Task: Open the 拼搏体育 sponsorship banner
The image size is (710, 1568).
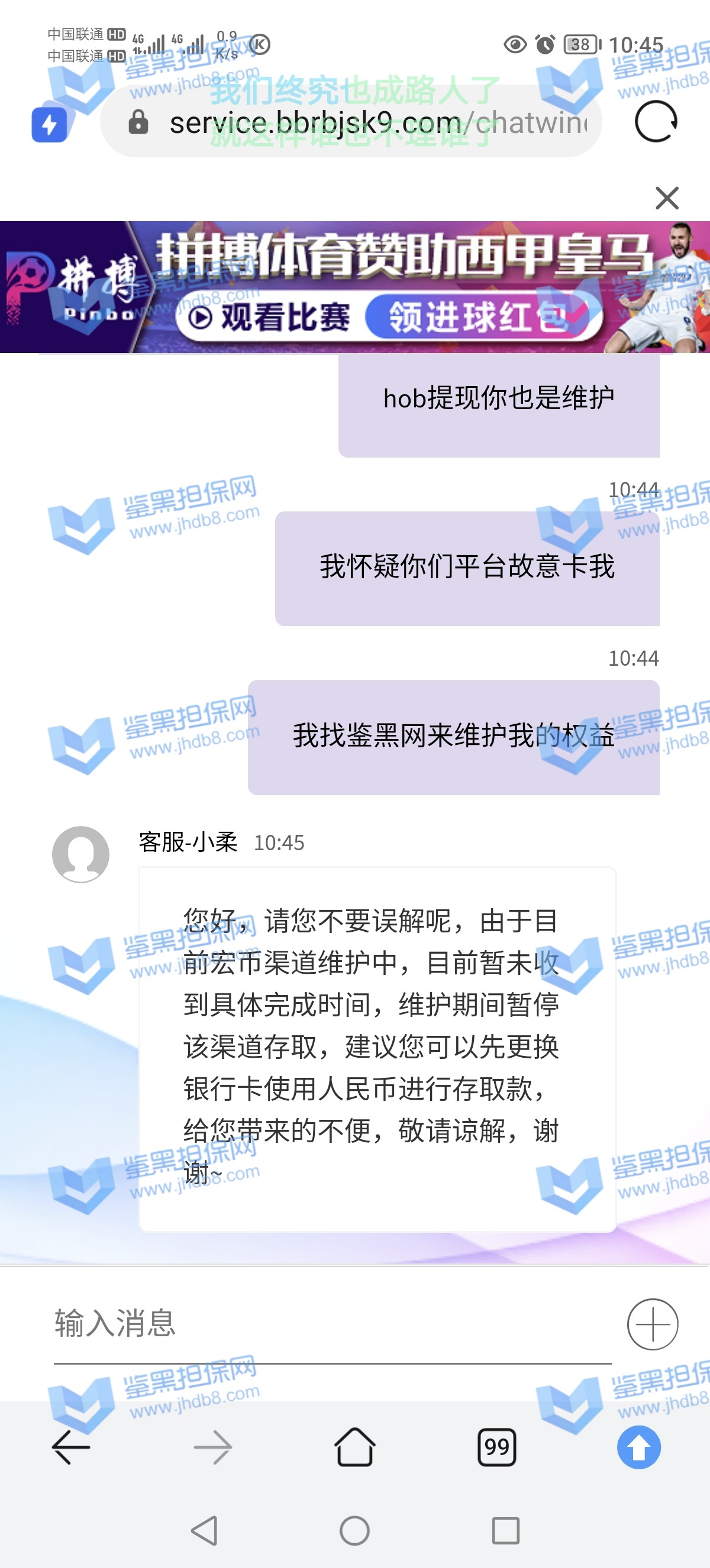Action: tap(355, 287)
